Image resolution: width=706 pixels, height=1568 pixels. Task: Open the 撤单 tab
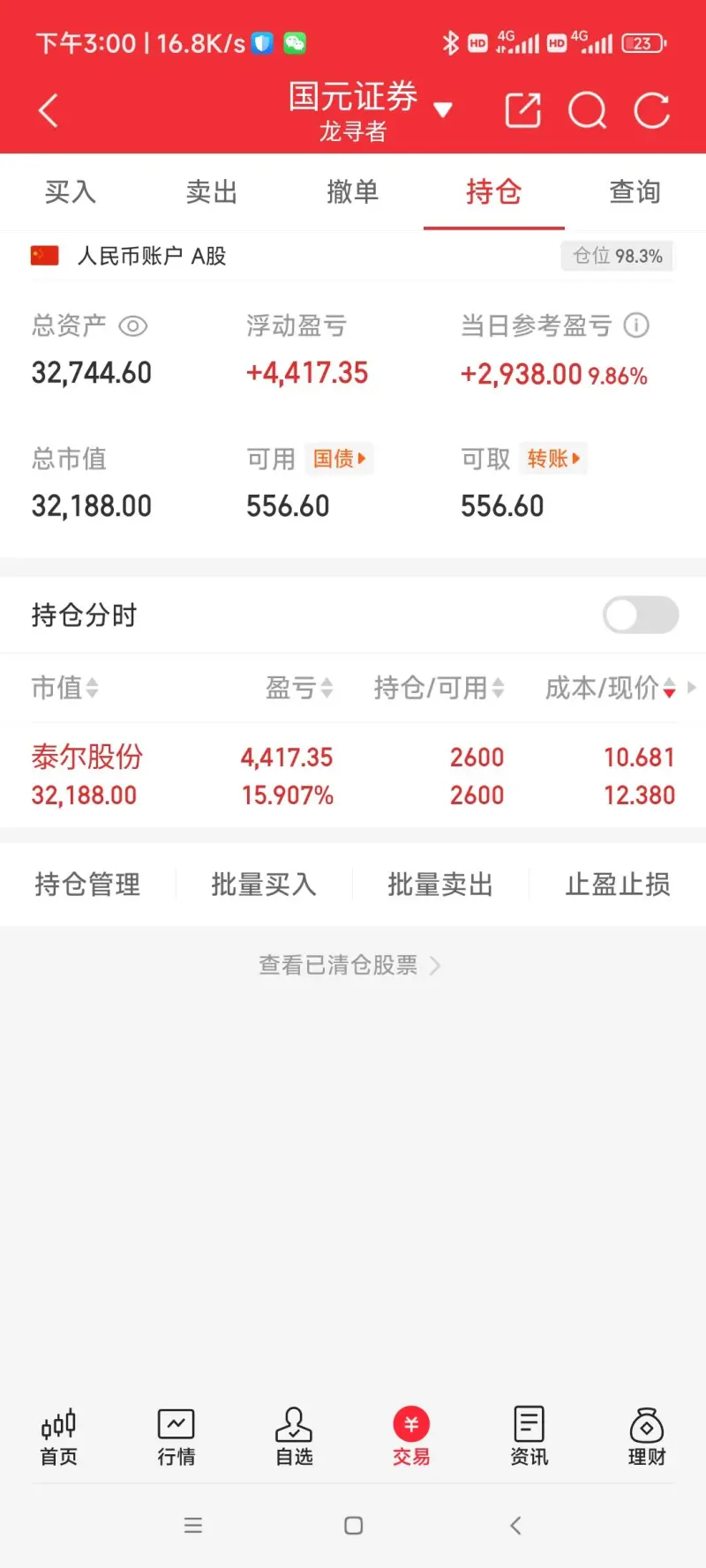point(353,191)
